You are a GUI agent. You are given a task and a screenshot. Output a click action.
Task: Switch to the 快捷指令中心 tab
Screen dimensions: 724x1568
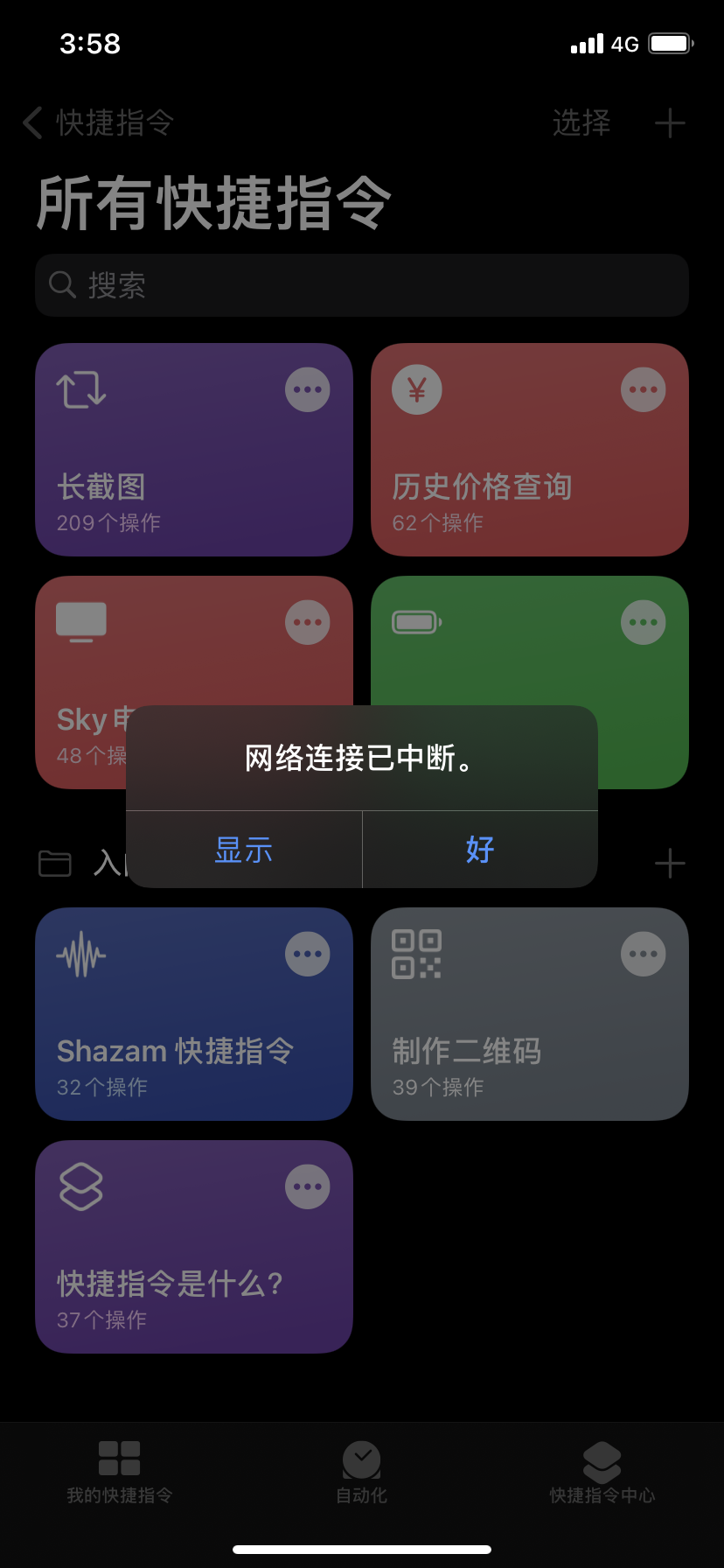pyautogui.click(x=602, y=1472)
